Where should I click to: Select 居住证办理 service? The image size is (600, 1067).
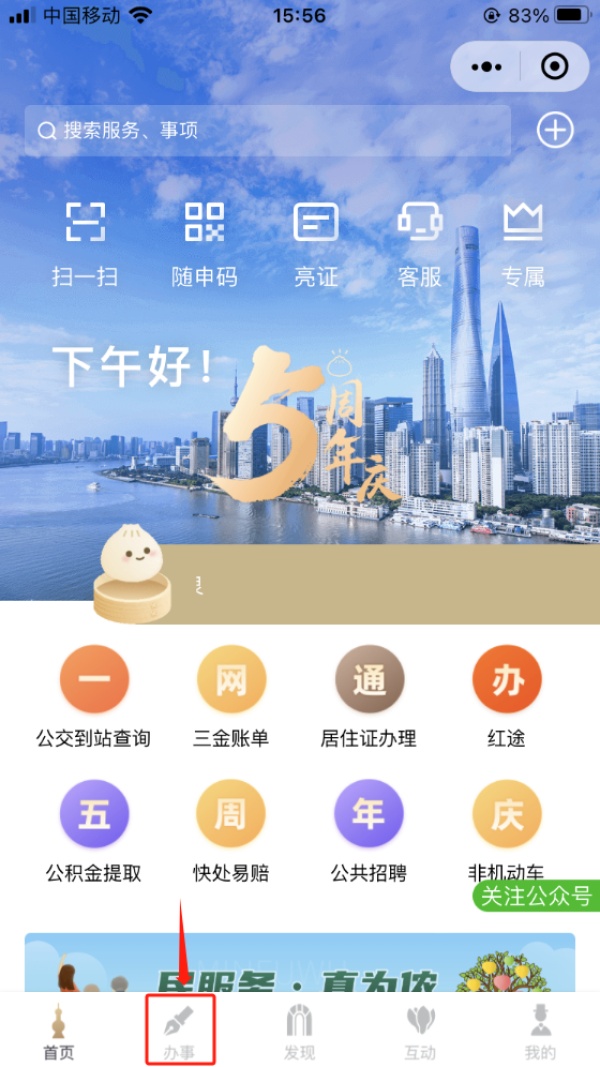point(368,697)
